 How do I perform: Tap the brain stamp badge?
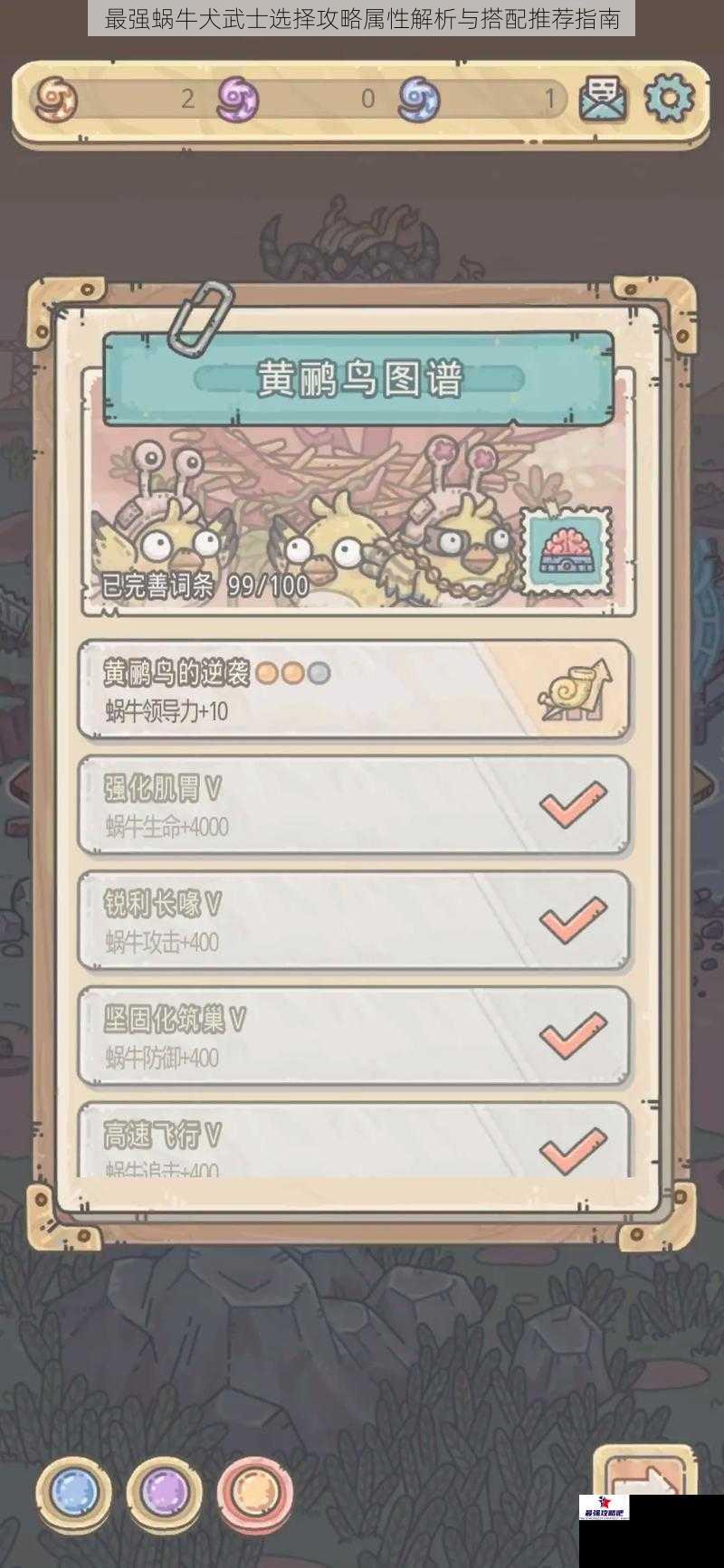point(565,551)
